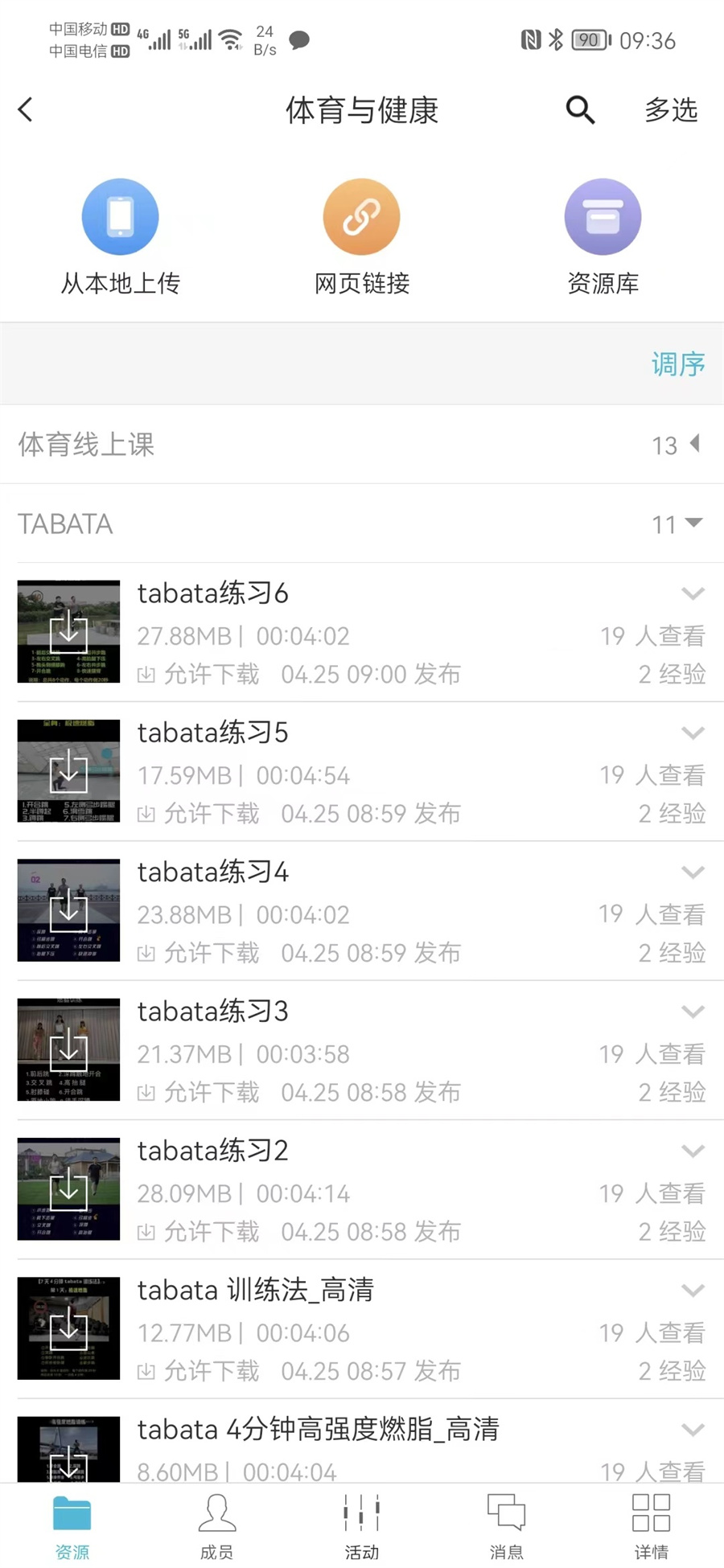
Task: Open the search magnifier icon
Action: (580, 109)
